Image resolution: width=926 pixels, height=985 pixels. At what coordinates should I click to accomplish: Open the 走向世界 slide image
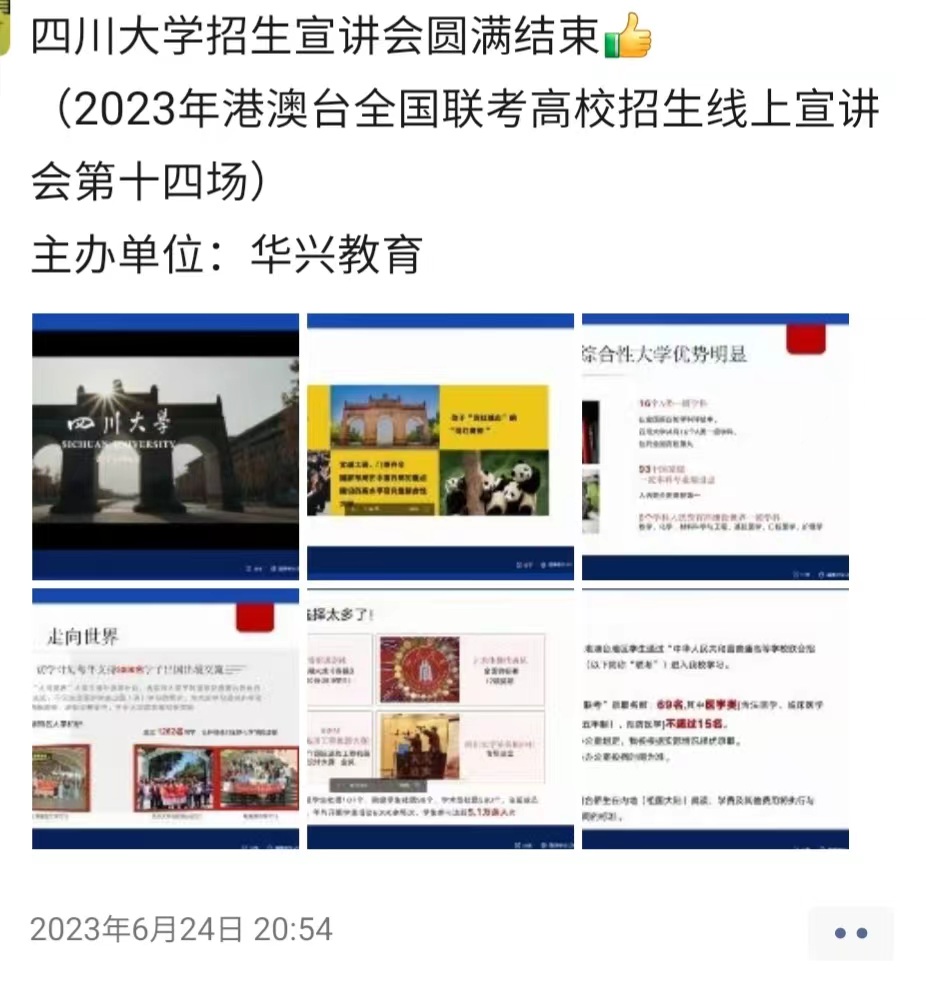[165, 718]
